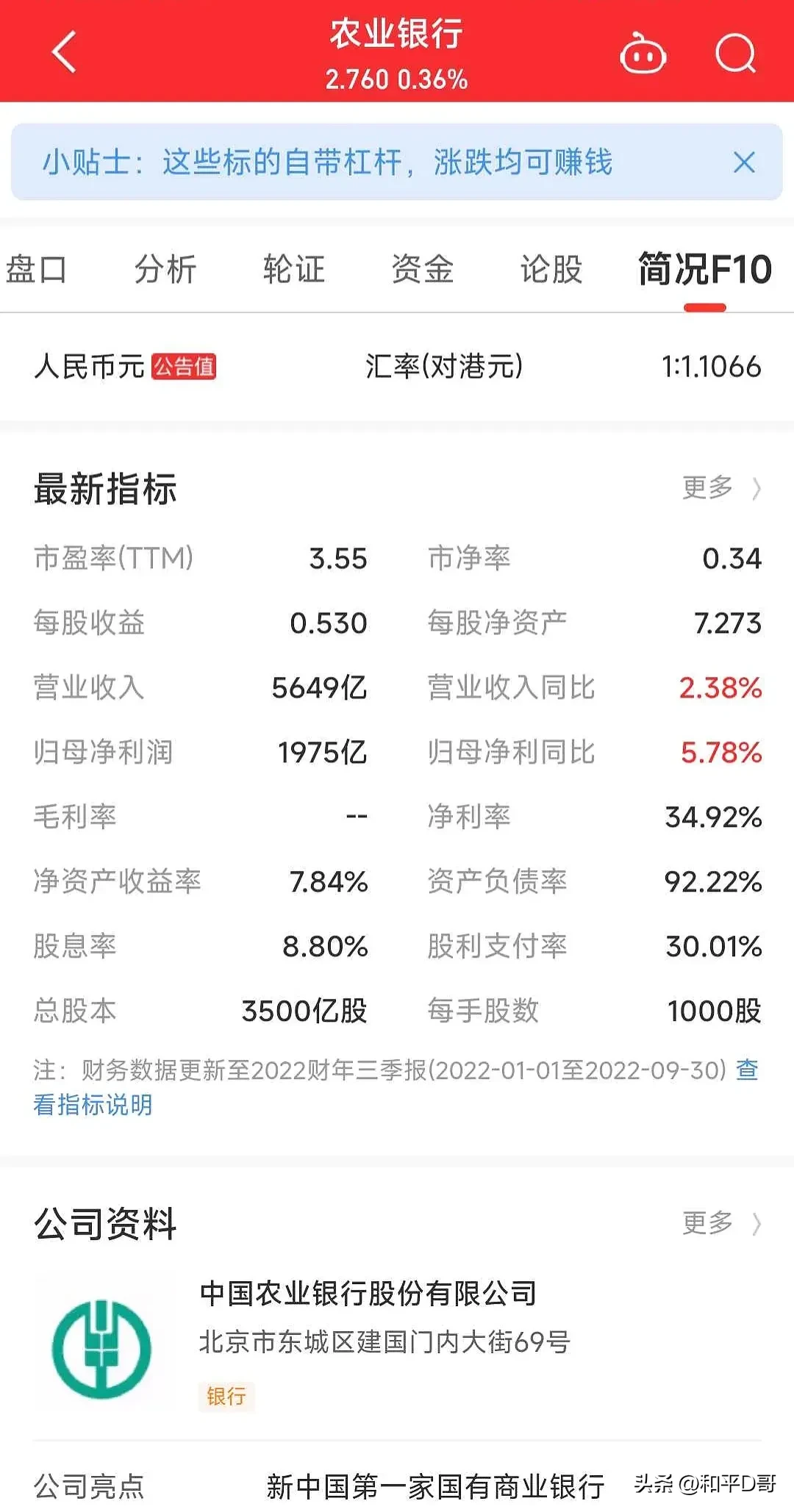Open the robot assistant icon
This screenshot has width=794, height=1512.
[x=643, y=54]
